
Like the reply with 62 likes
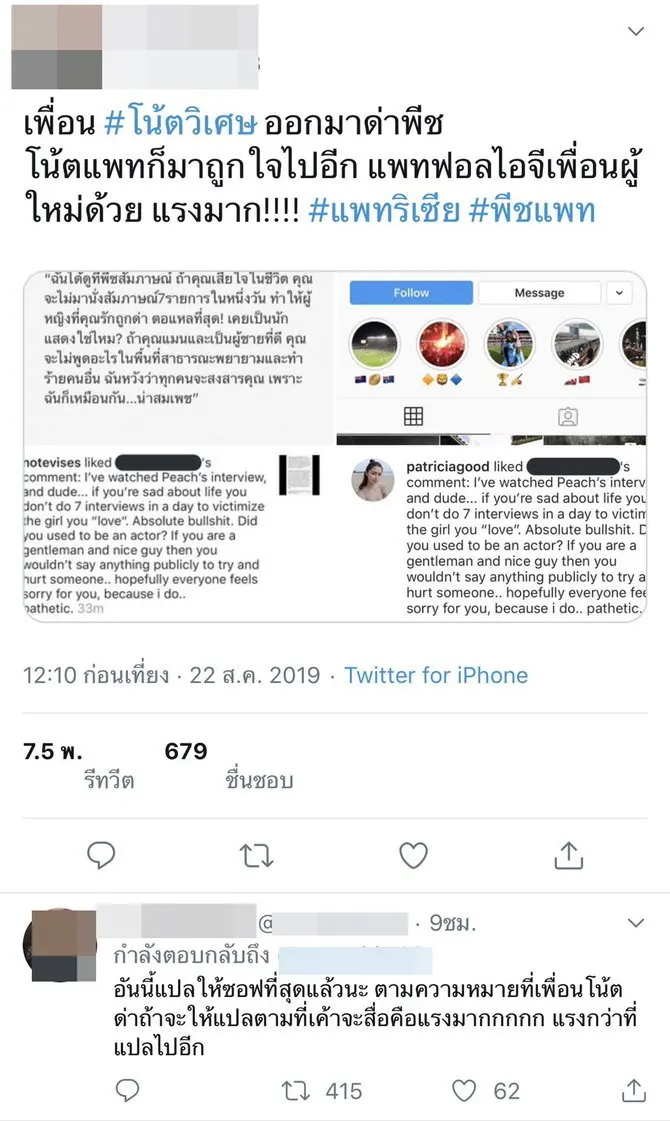(464, 1090)
